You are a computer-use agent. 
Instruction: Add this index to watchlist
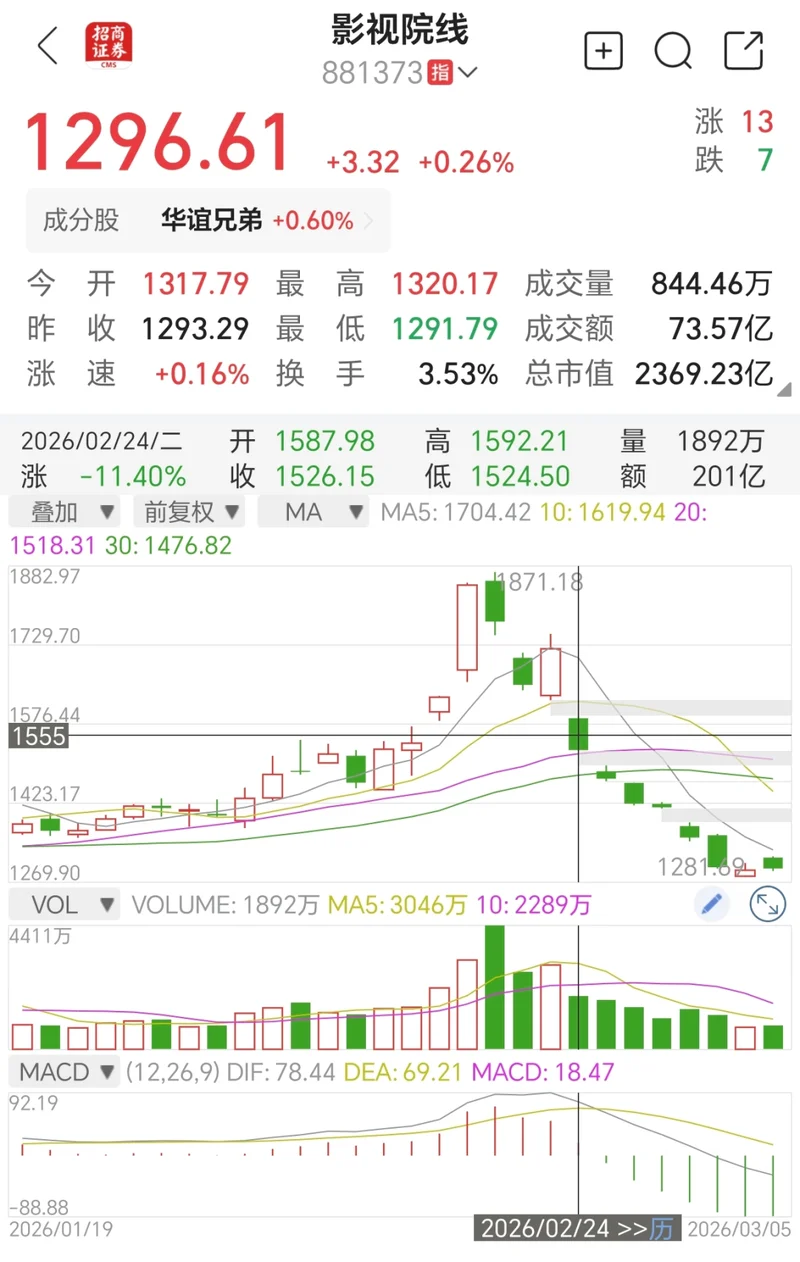click(603, 50)
